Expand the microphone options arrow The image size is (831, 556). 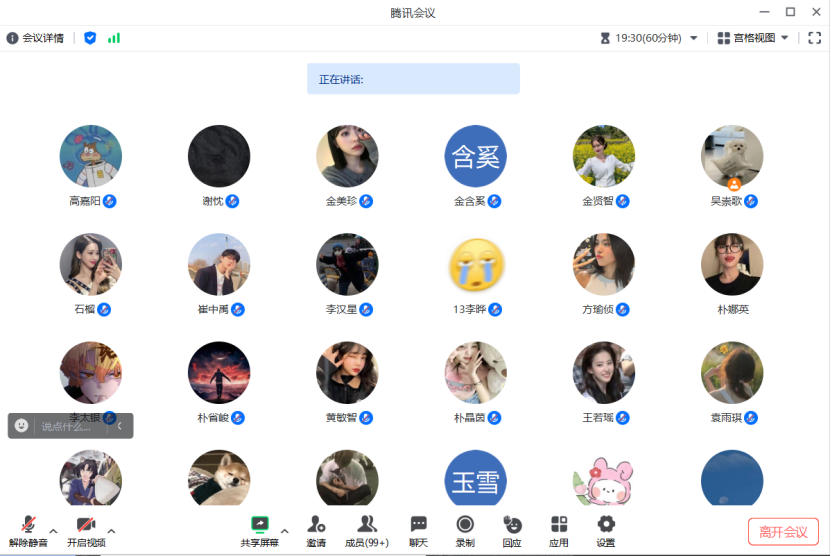pyautogui.click(x=53, y=531)
